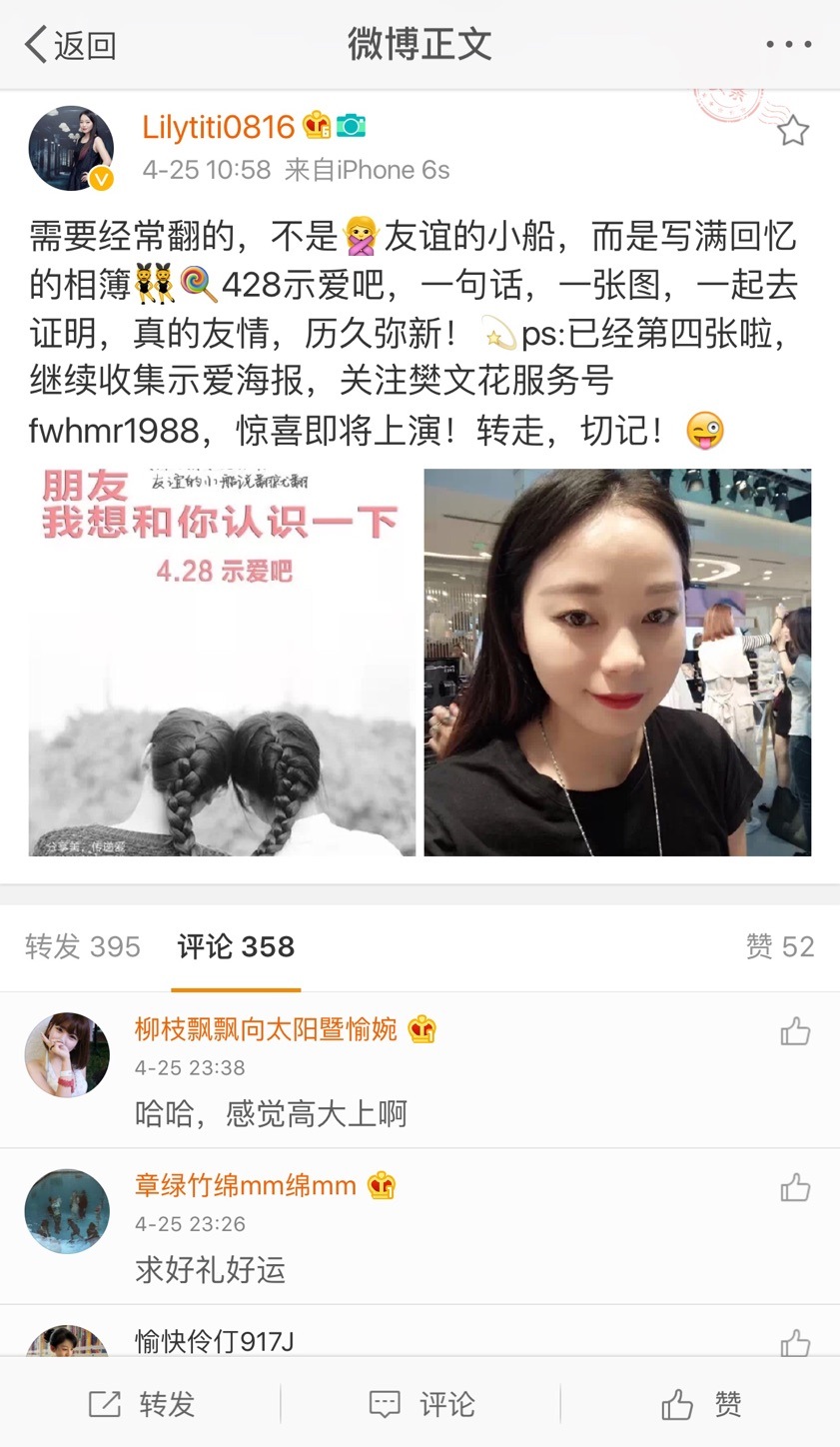
Task: Open the 4.28示爱吧 poster image
Action: click(x=222, y=662)
